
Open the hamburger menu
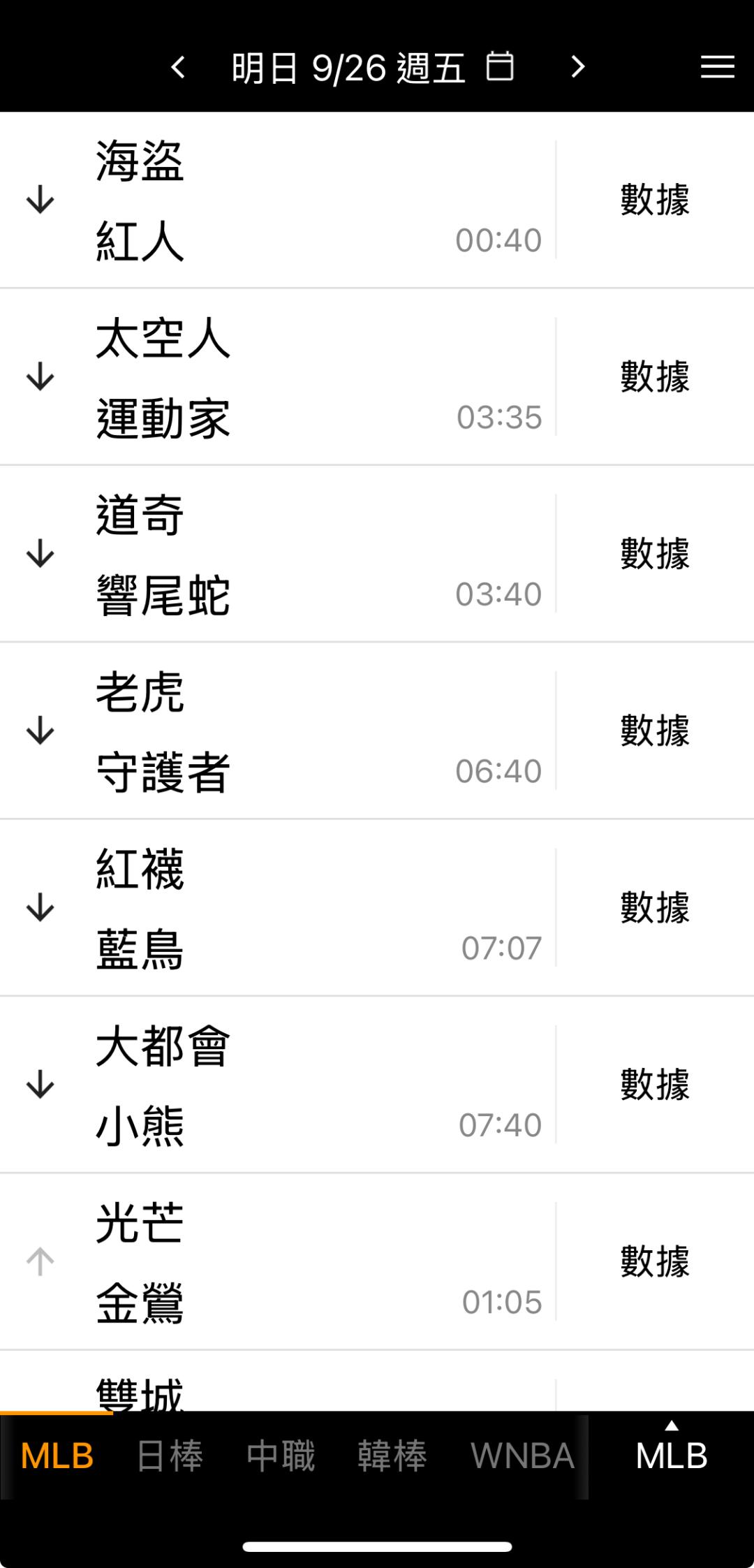coord(717,68)
